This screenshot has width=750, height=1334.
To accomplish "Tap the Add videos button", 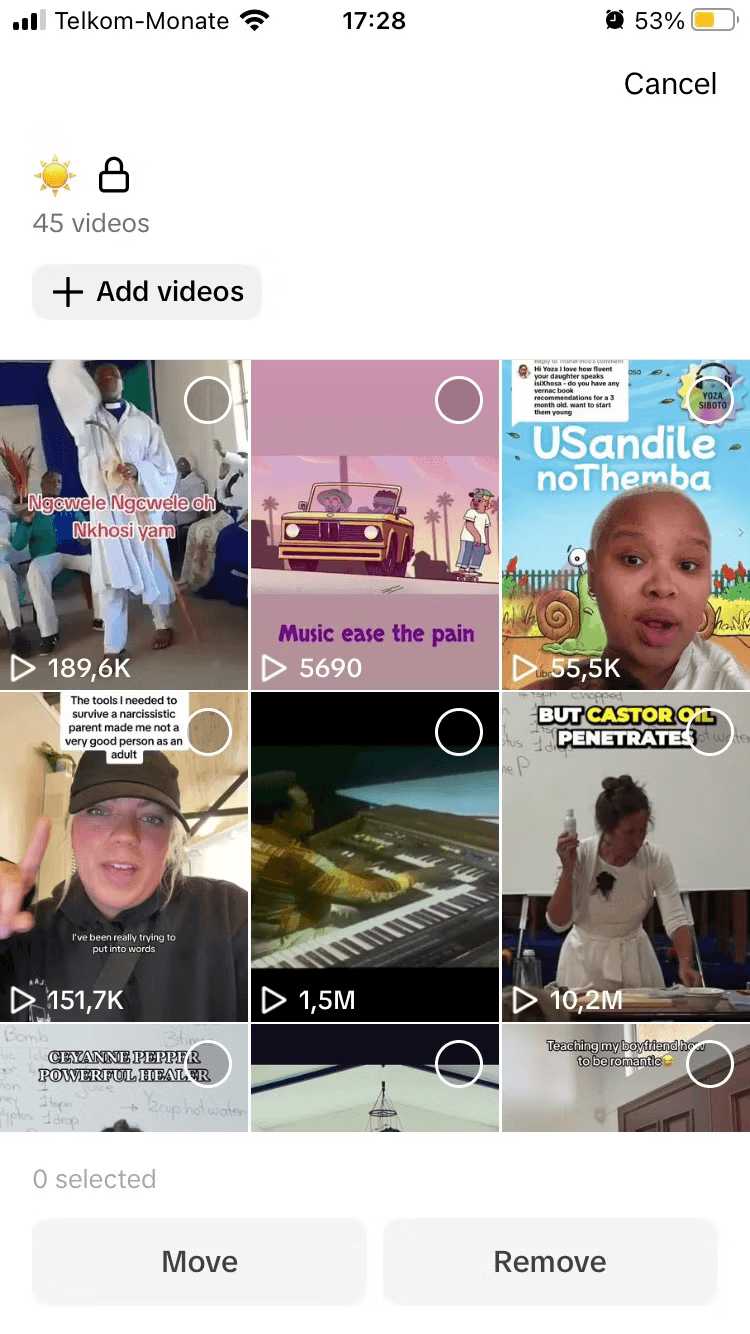I will tap(147, 292).
